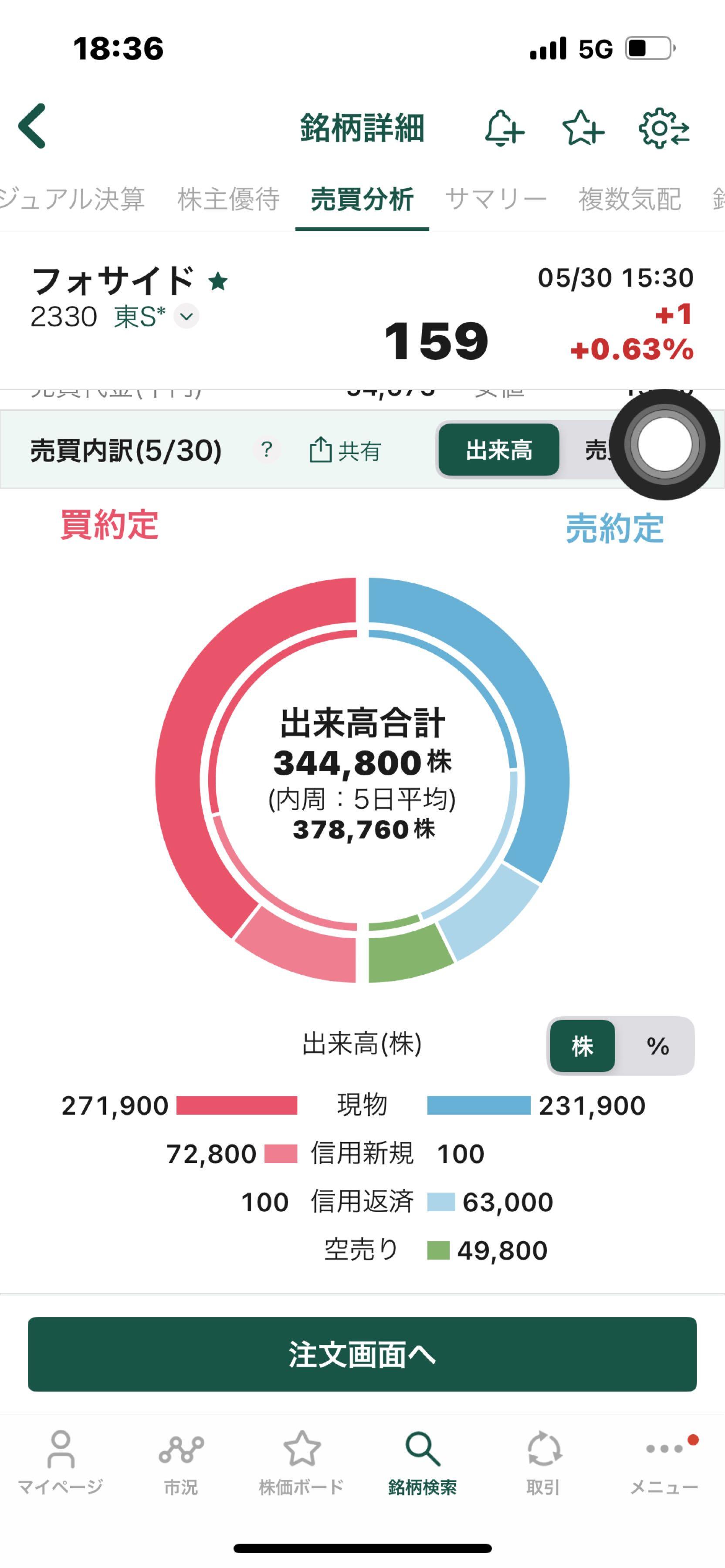Add stock to favorites with star icon
Viewport: 725px width, 1568px height.
(x=583, y=128)
